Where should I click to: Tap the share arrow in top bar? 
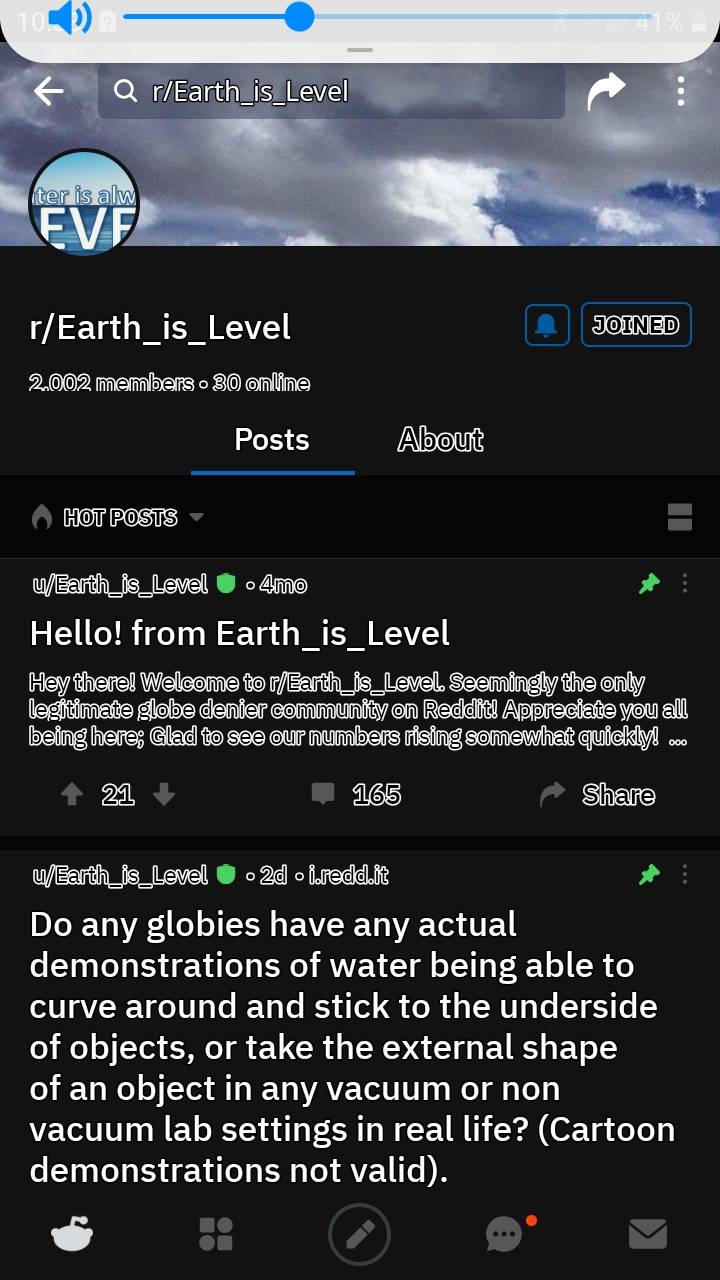point(608,91)
